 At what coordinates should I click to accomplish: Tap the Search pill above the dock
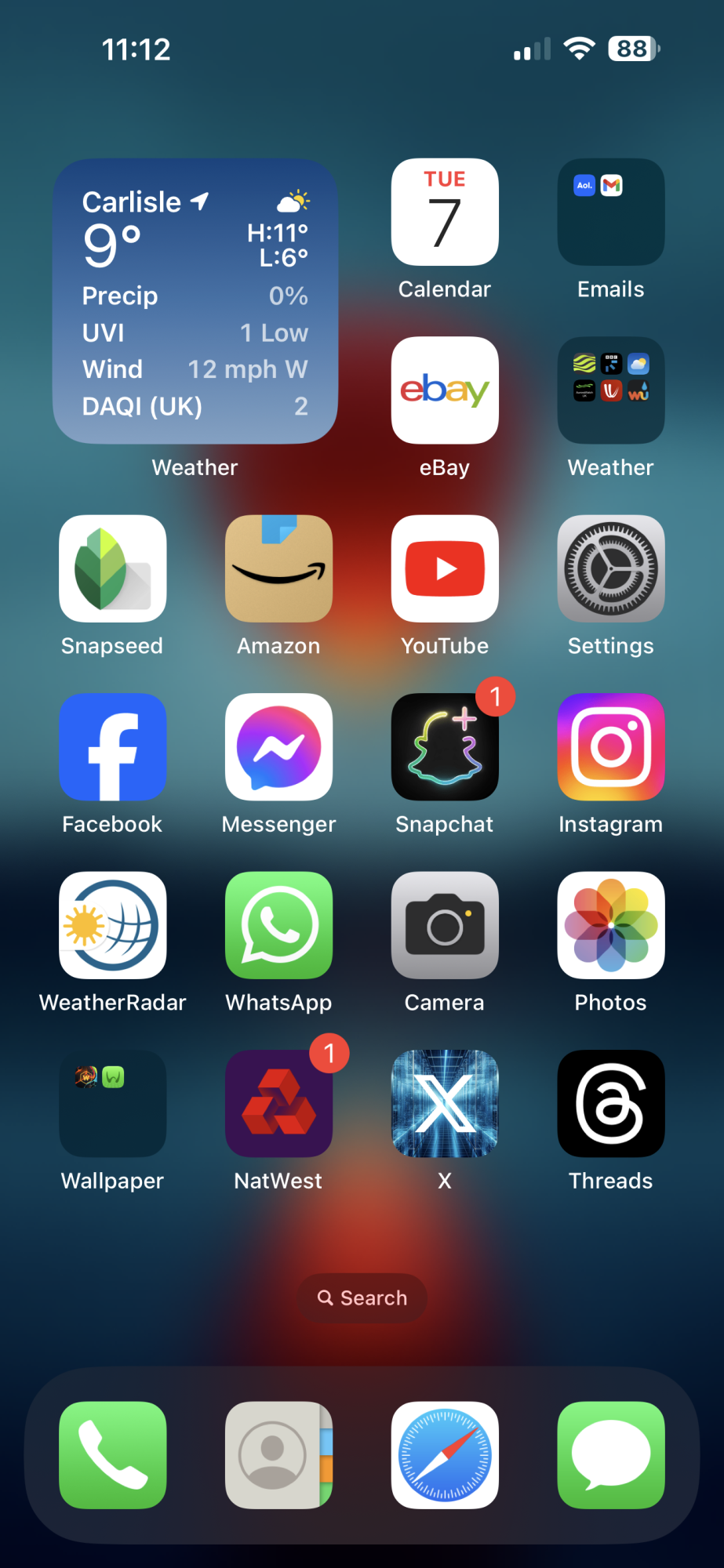[362, 1298]
